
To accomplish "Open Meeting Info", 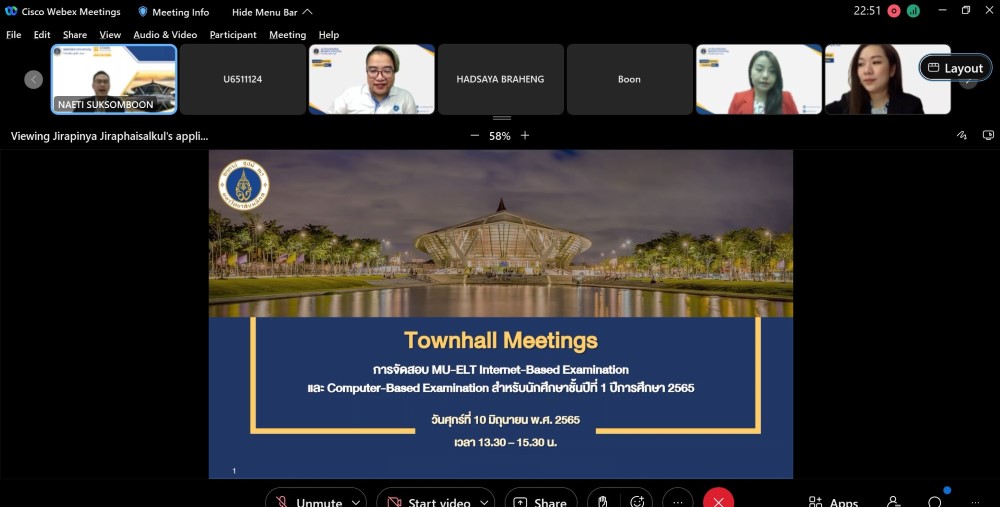I will (x=173, y=12).
